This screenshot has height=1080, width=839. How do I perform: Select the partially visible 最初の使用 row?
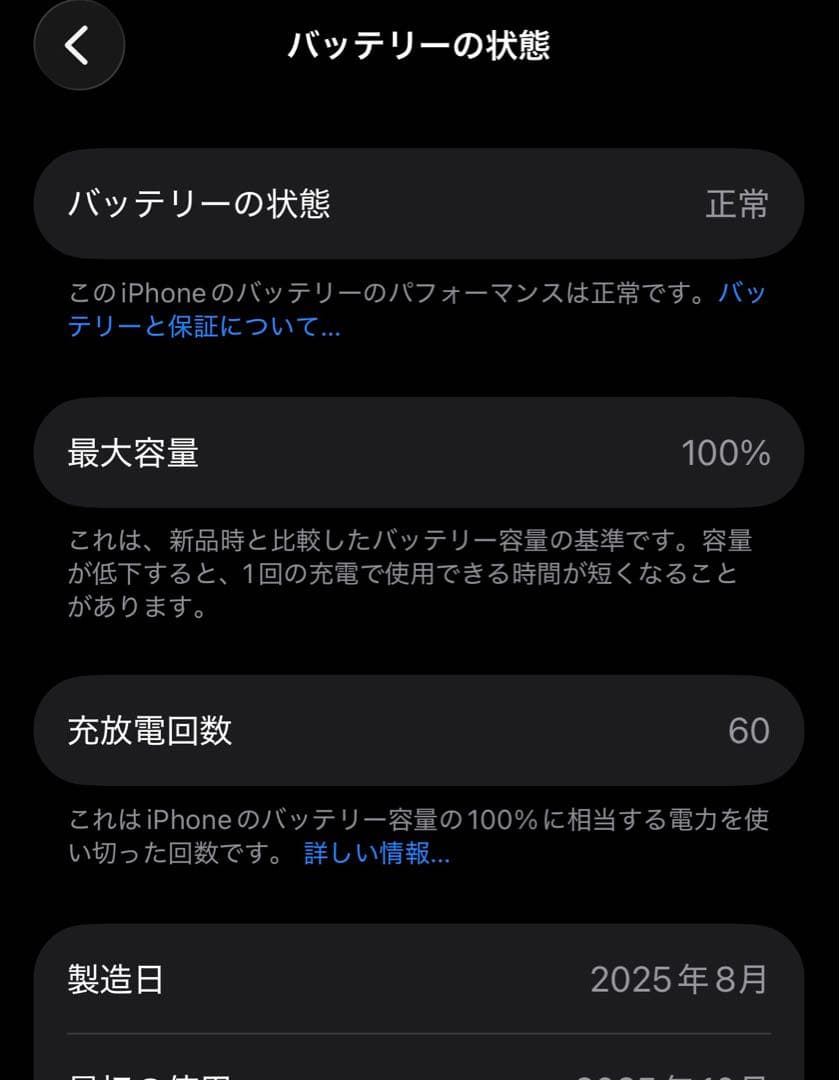420,1072
